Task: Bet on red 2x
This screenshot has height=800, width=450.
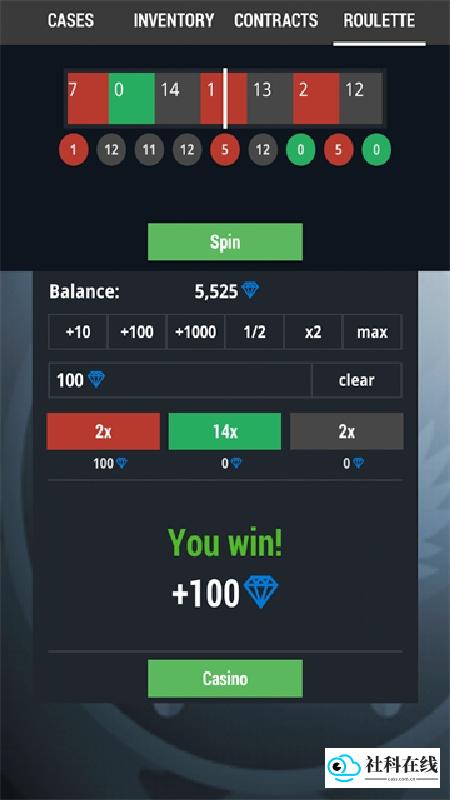Action: (103, 432)
